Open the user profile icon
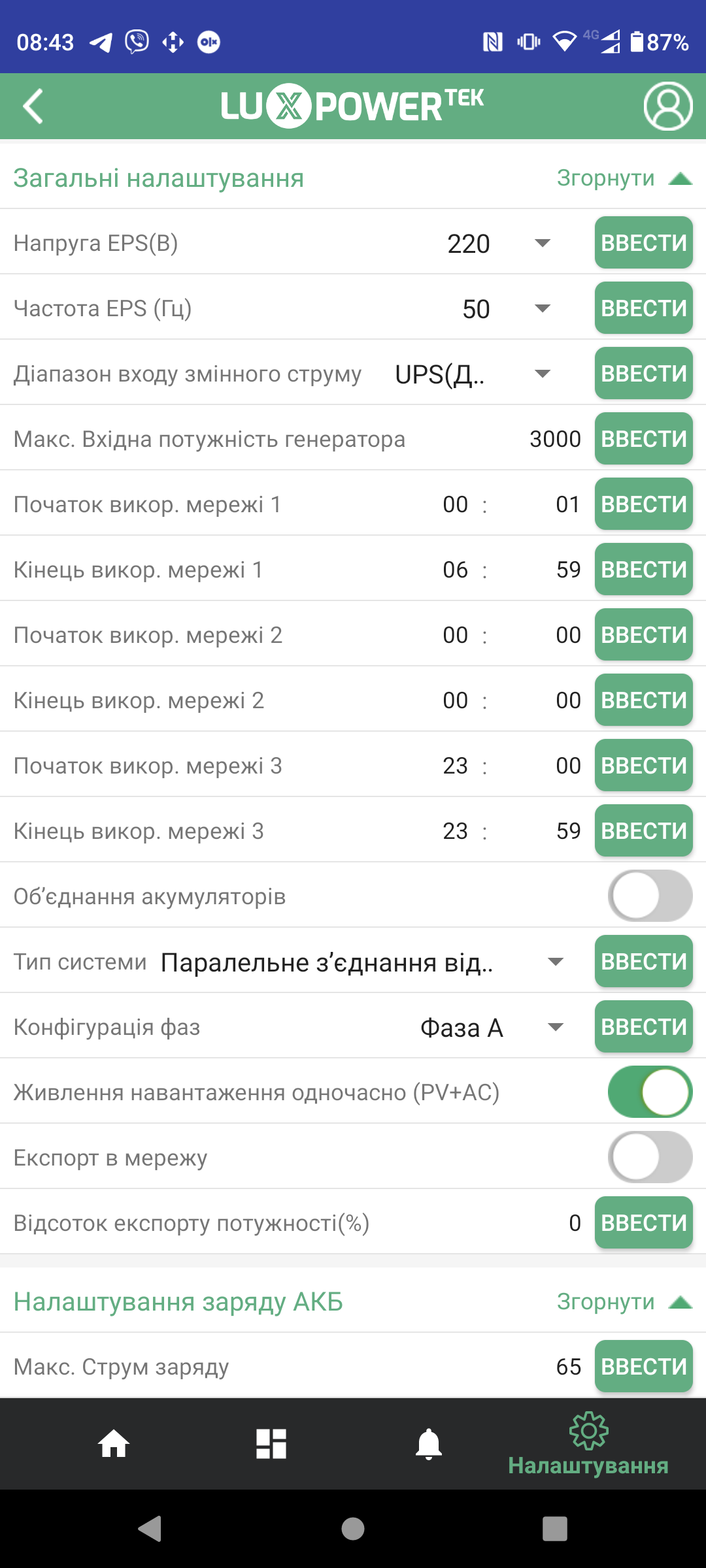The image size is (706, 1568). pos(667,106)
